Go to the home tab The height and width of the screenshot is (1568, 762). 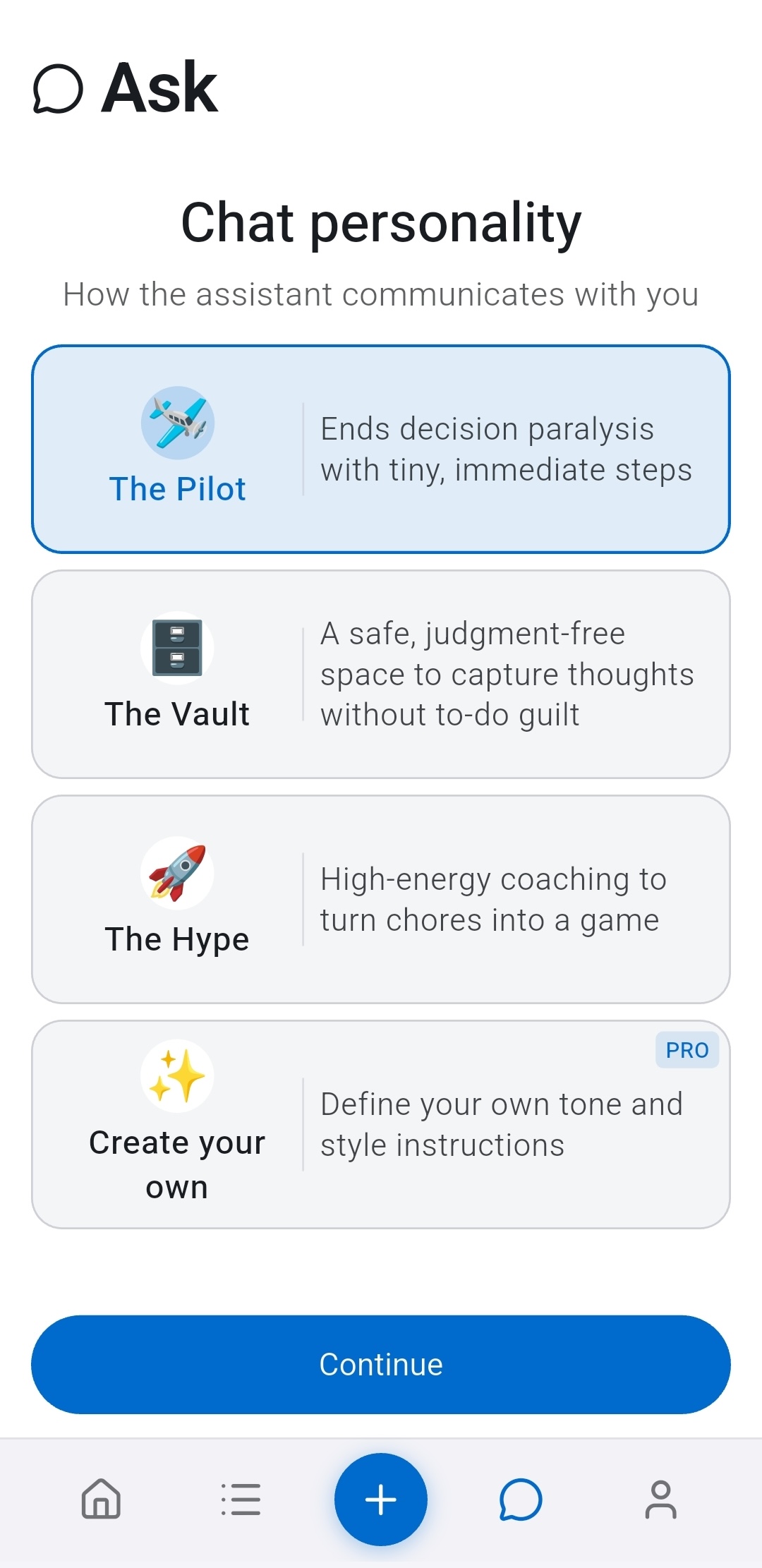pos(101,1499)
